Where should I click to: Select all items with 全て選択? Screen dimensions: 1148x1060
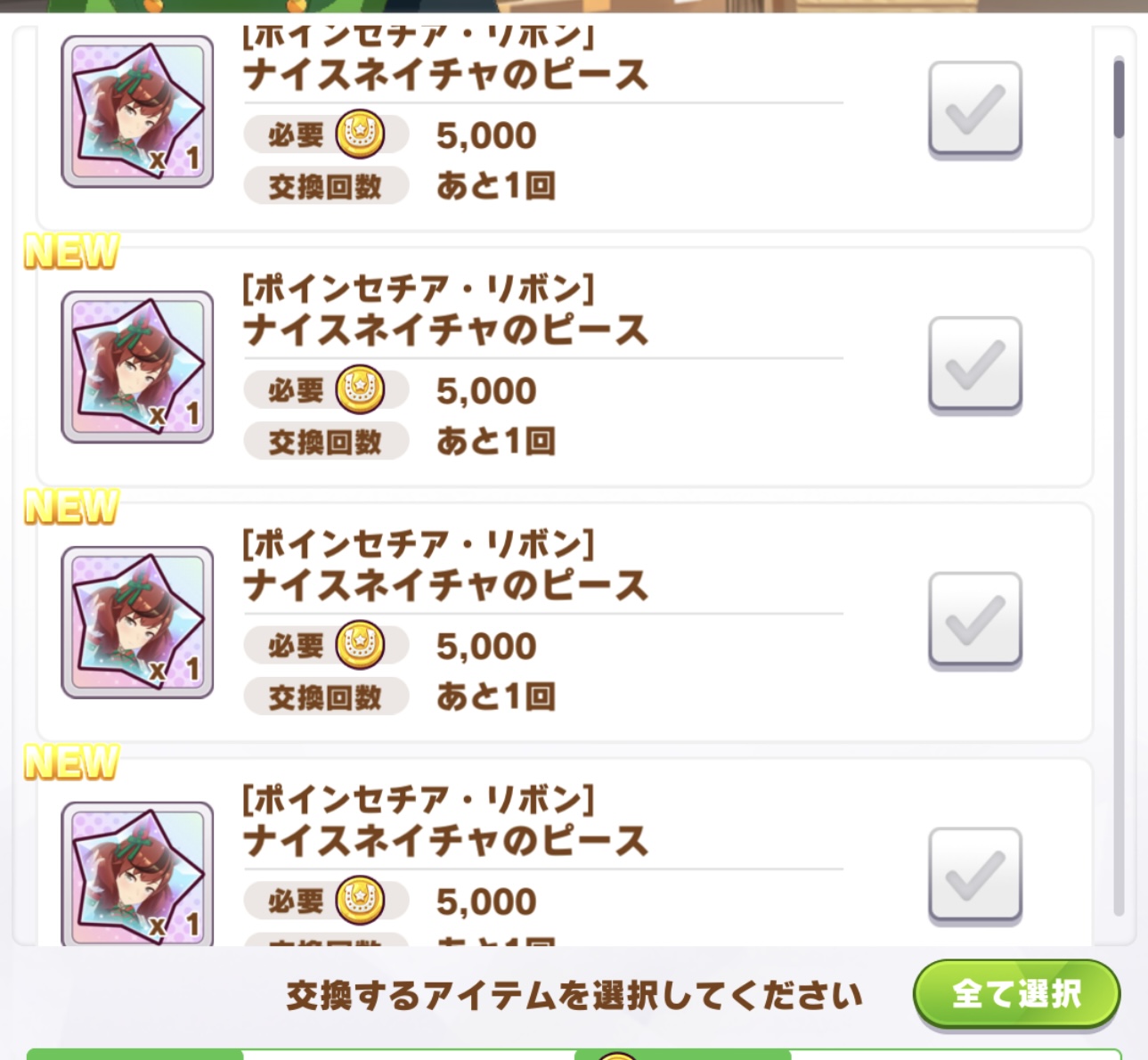[1016, 993]
